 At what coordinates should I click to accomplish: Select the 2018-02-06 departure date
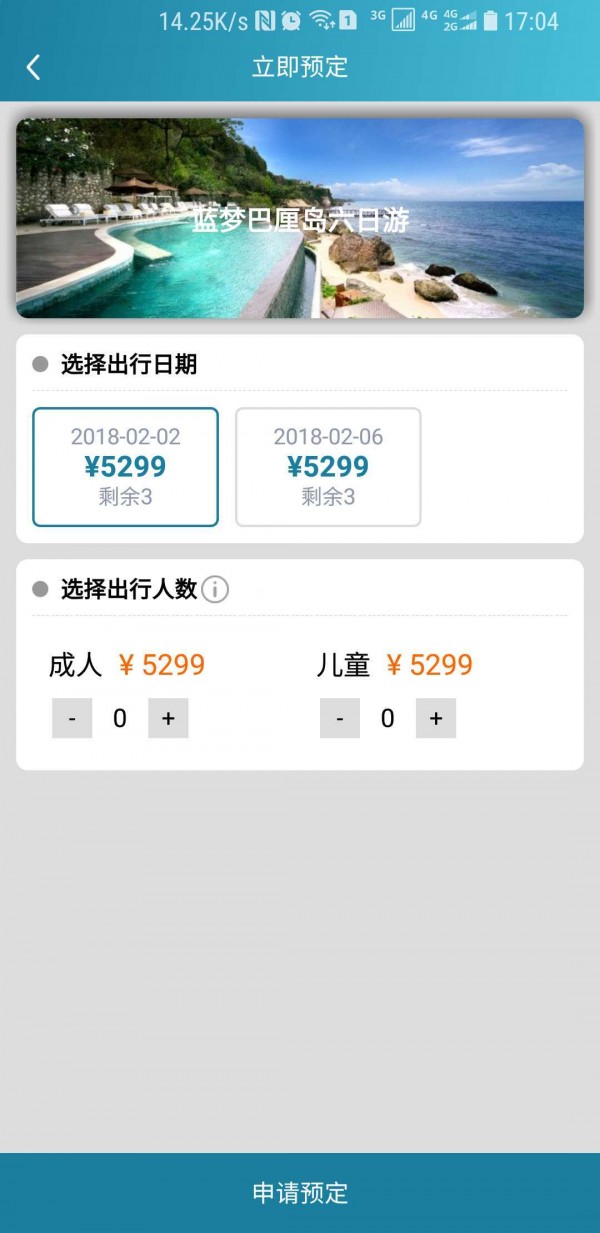pos(328,467)
